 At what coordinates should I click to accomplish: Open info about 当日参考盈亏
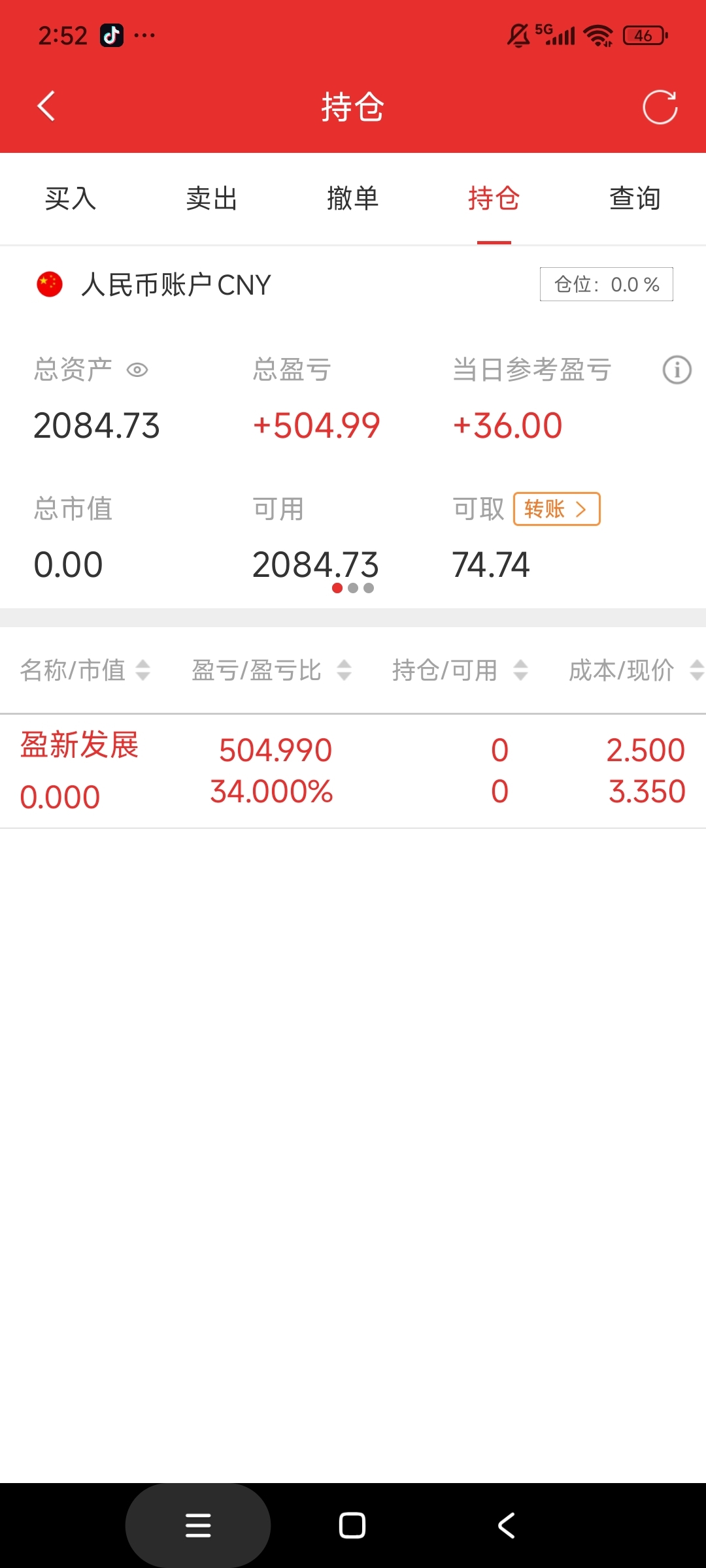click(677, 370)
